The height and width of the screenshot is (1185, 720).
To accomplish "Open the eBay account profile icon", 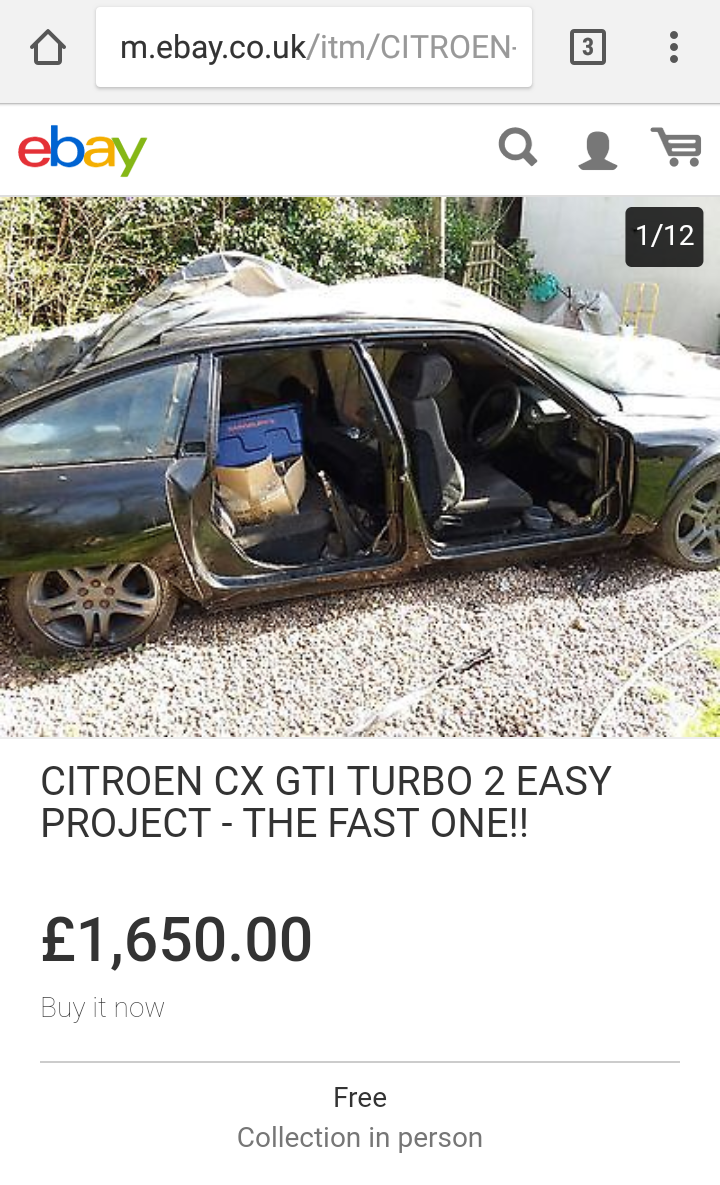I will click(598, 150).
